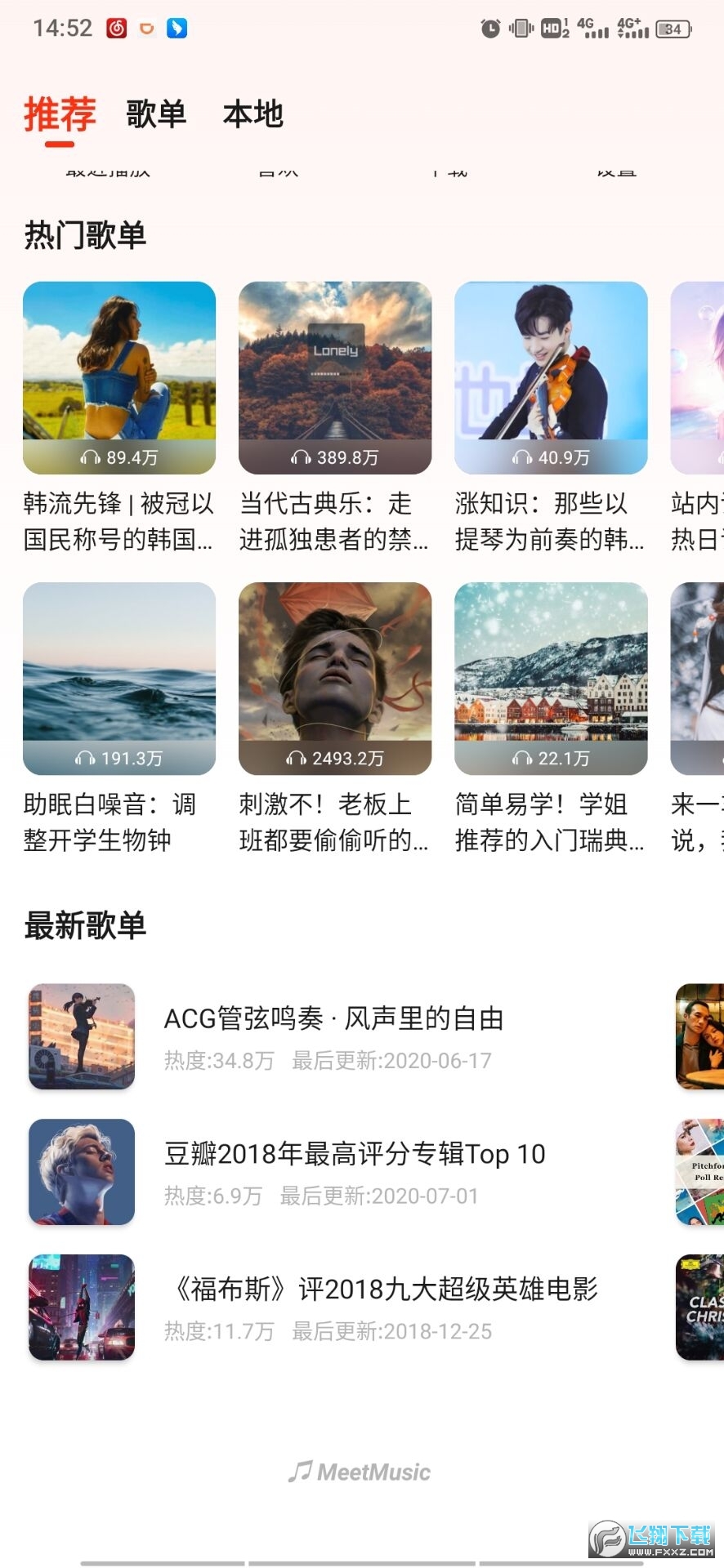Switch to the 歌单 tab
This screenshot has width=724, height=1568.
[x=157, y=114]
